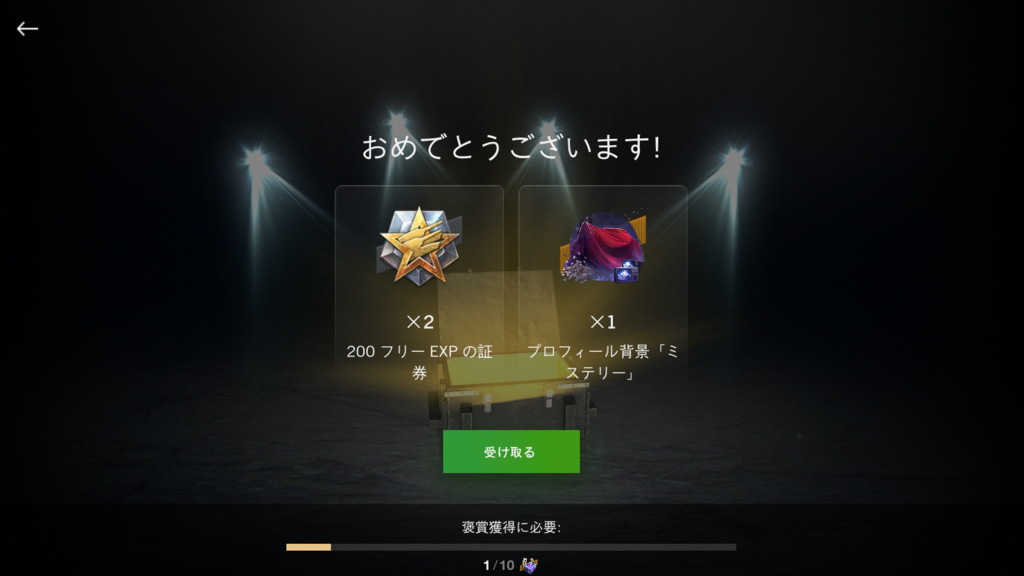The height and width of the screenshot is (576, 1024).
Task: Open the 200 フリー EXP の証券 reward card
Action: [419, 285]
